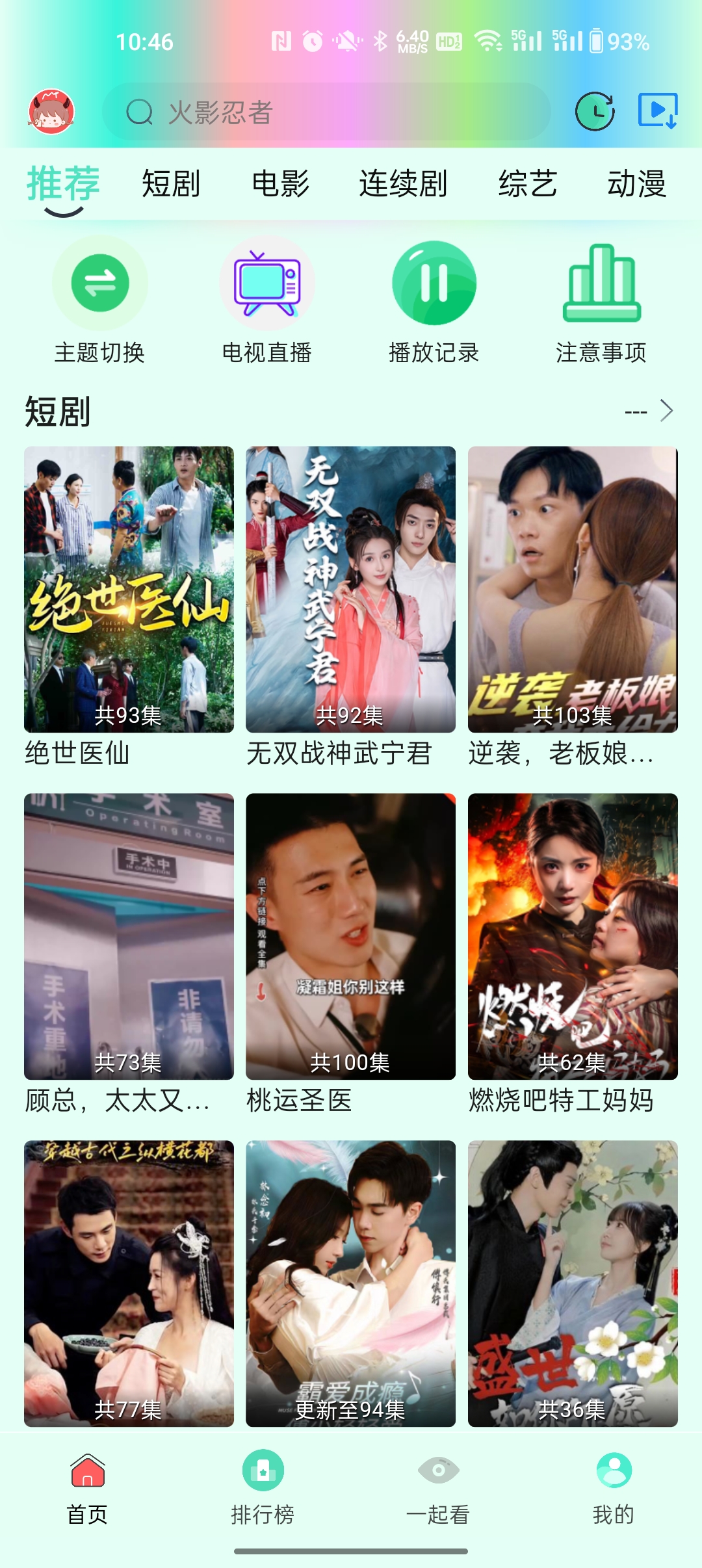Tap the 火影忍者 search box
The height and width of the screenshot is (1568, 702).
point(325,112)
